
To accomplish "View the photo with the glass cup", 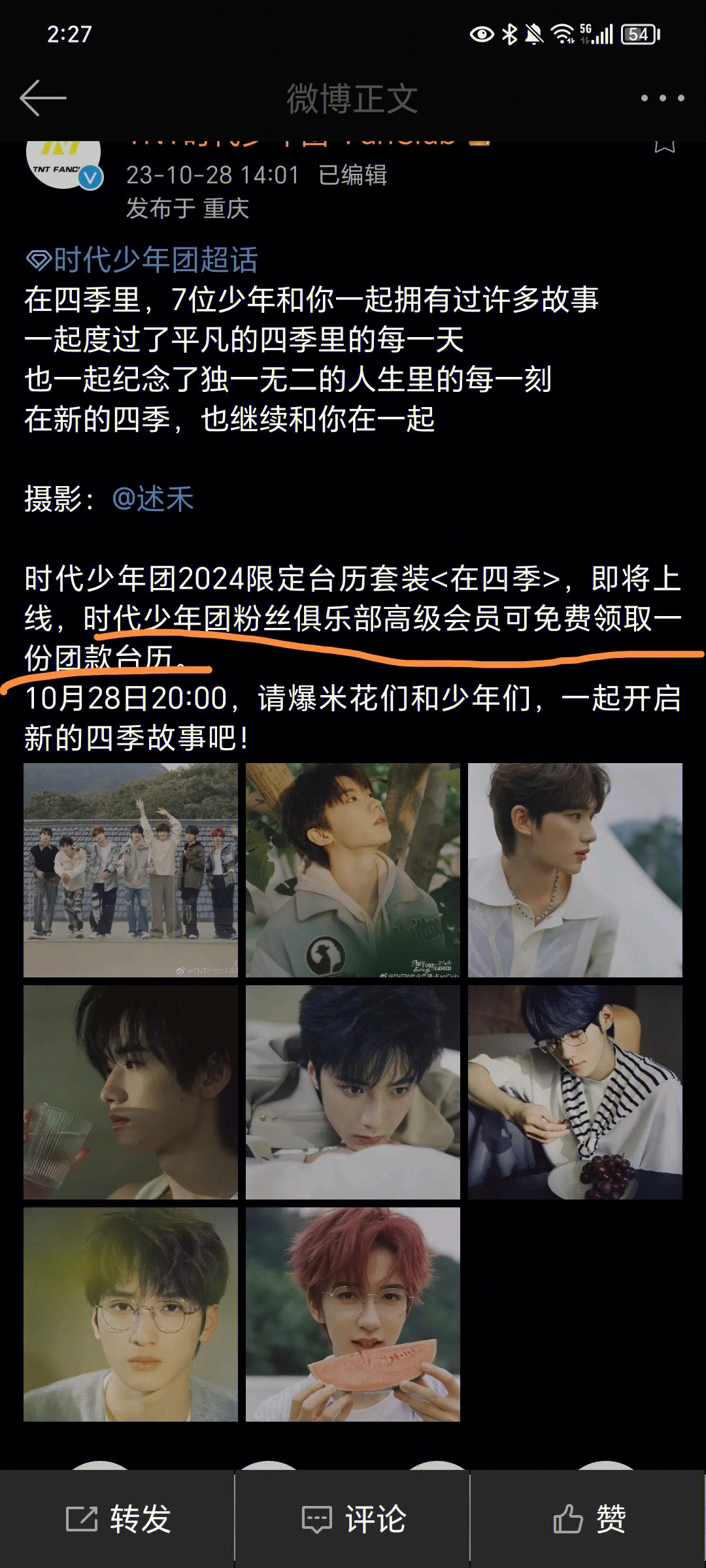I will pos(131,1092).
